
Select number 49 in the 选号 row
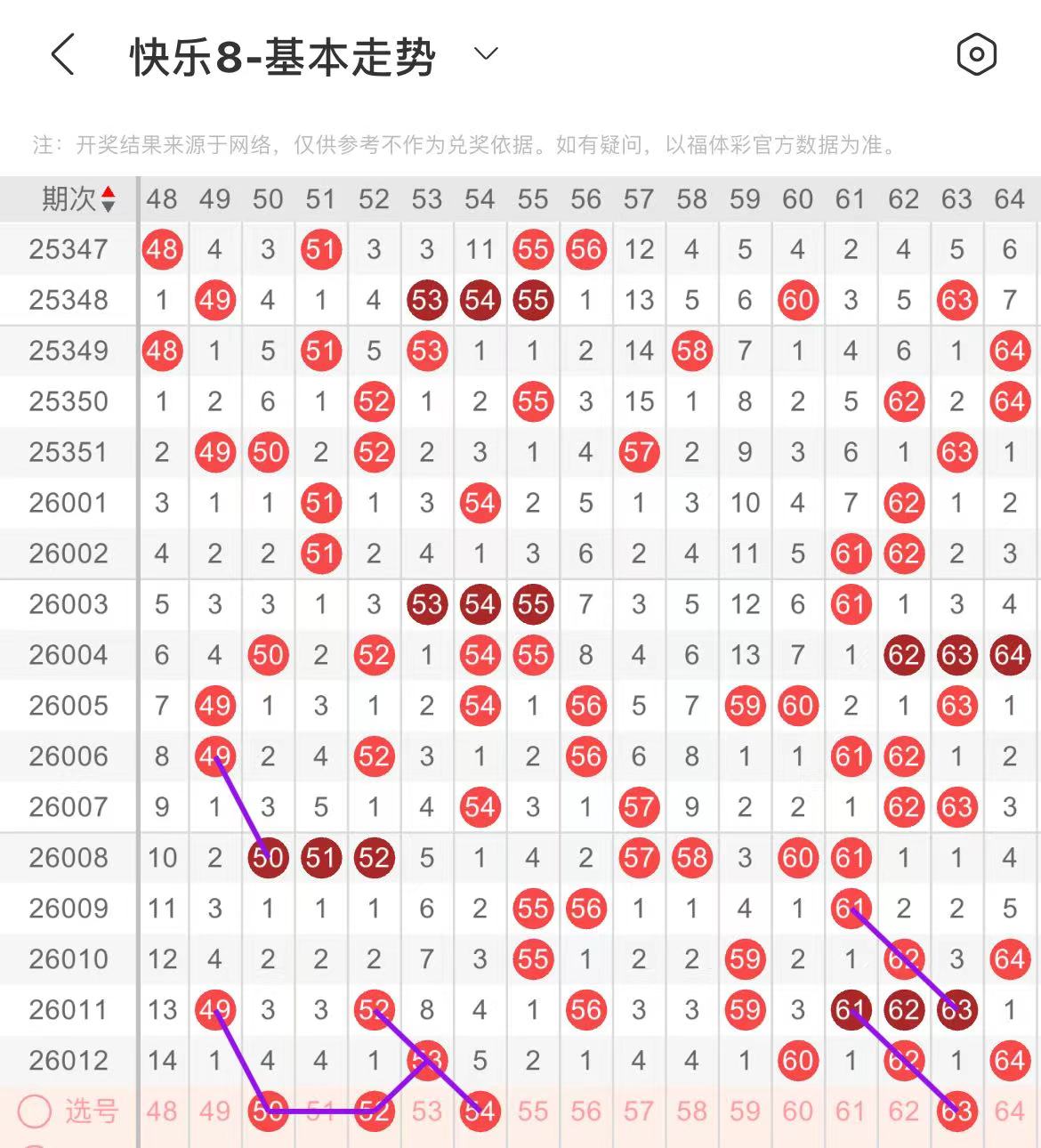tap(214, 1112)
